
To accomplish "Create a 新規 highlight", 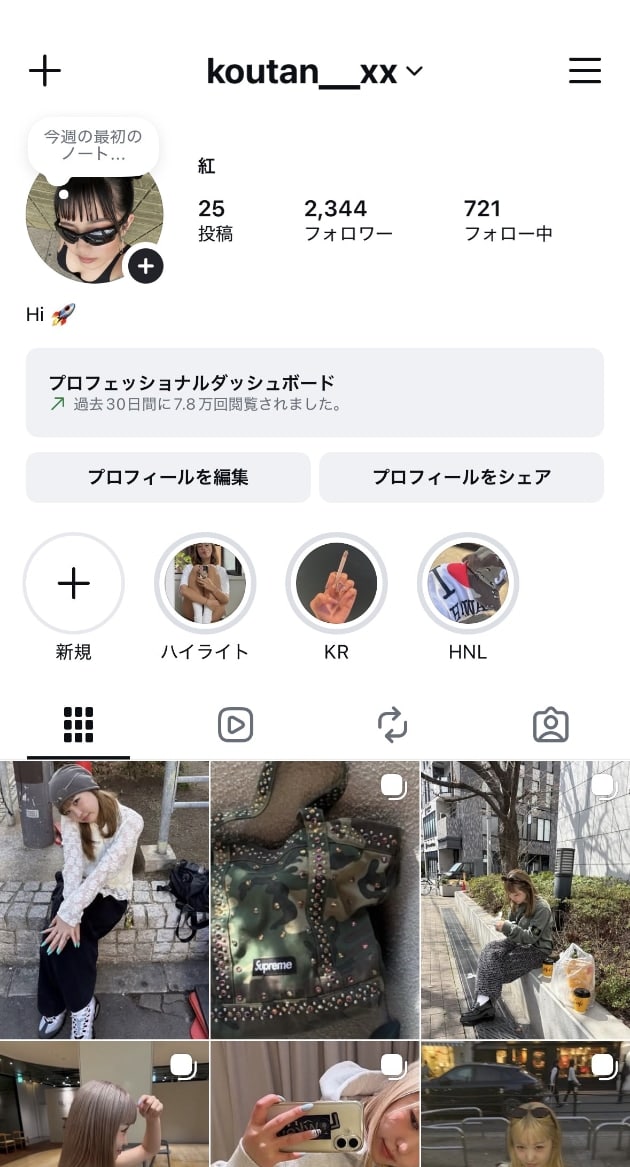I will click(74, 583).
